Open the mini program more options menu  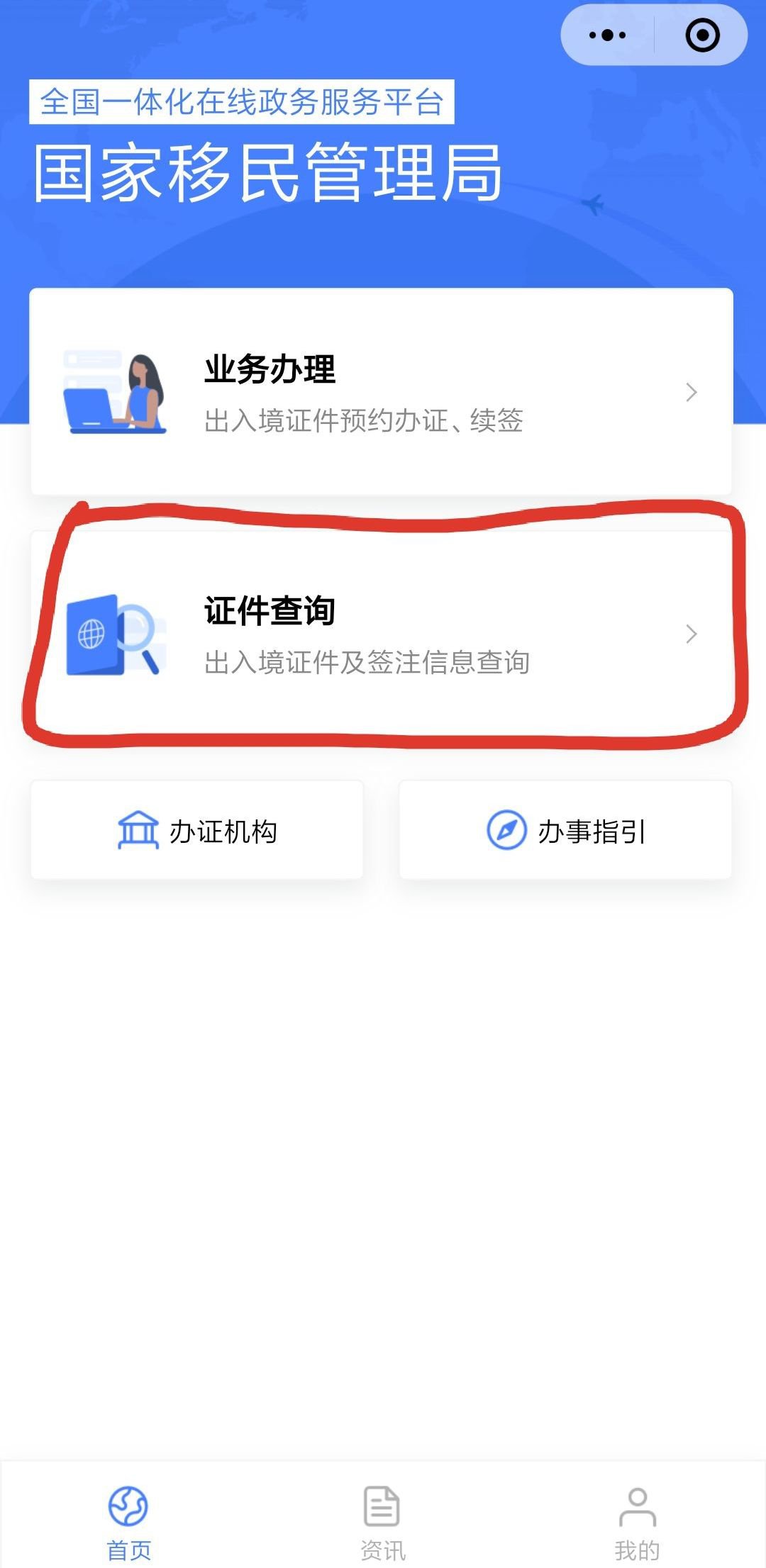(x=607, y=35)
